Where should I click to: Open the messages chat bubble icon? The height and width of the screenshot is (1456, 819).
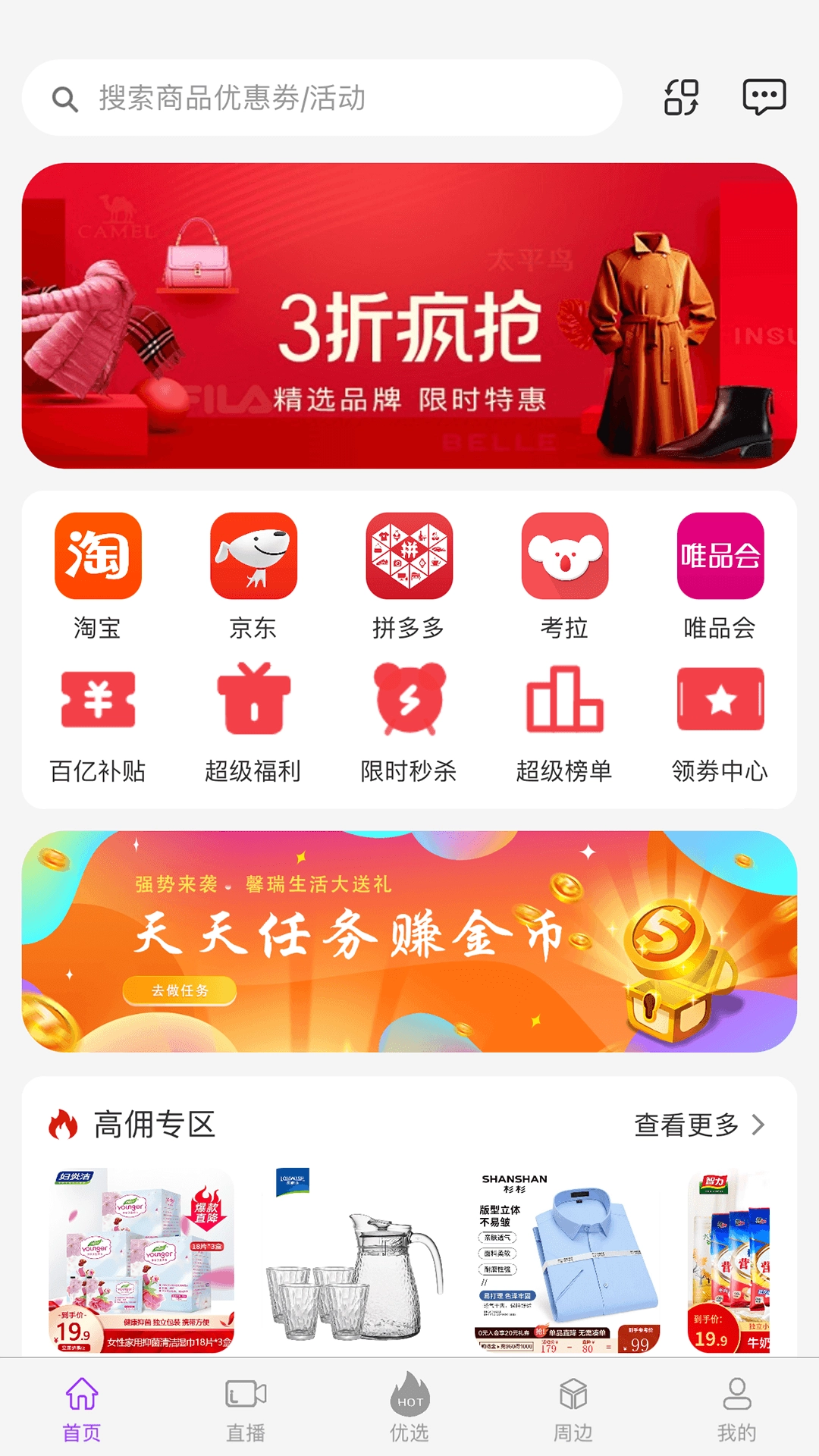click(766, 97)
